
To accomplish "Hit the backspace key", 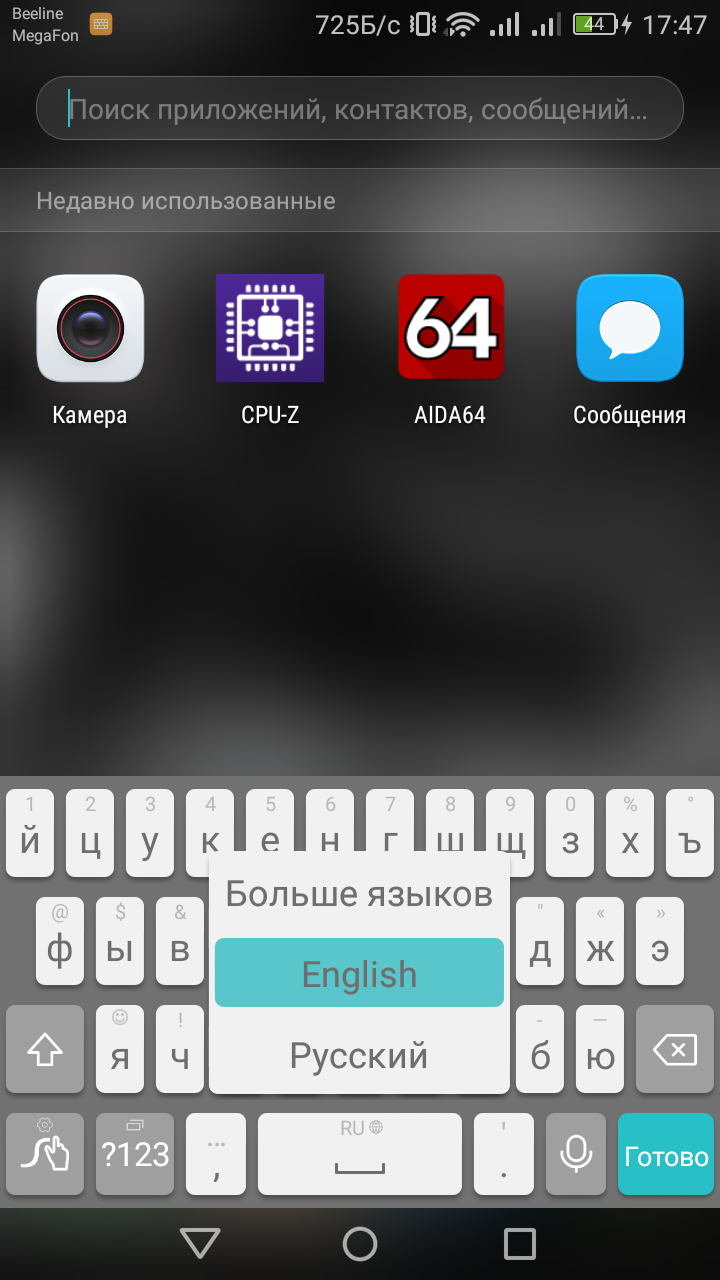I will (x=675, y=1049).
